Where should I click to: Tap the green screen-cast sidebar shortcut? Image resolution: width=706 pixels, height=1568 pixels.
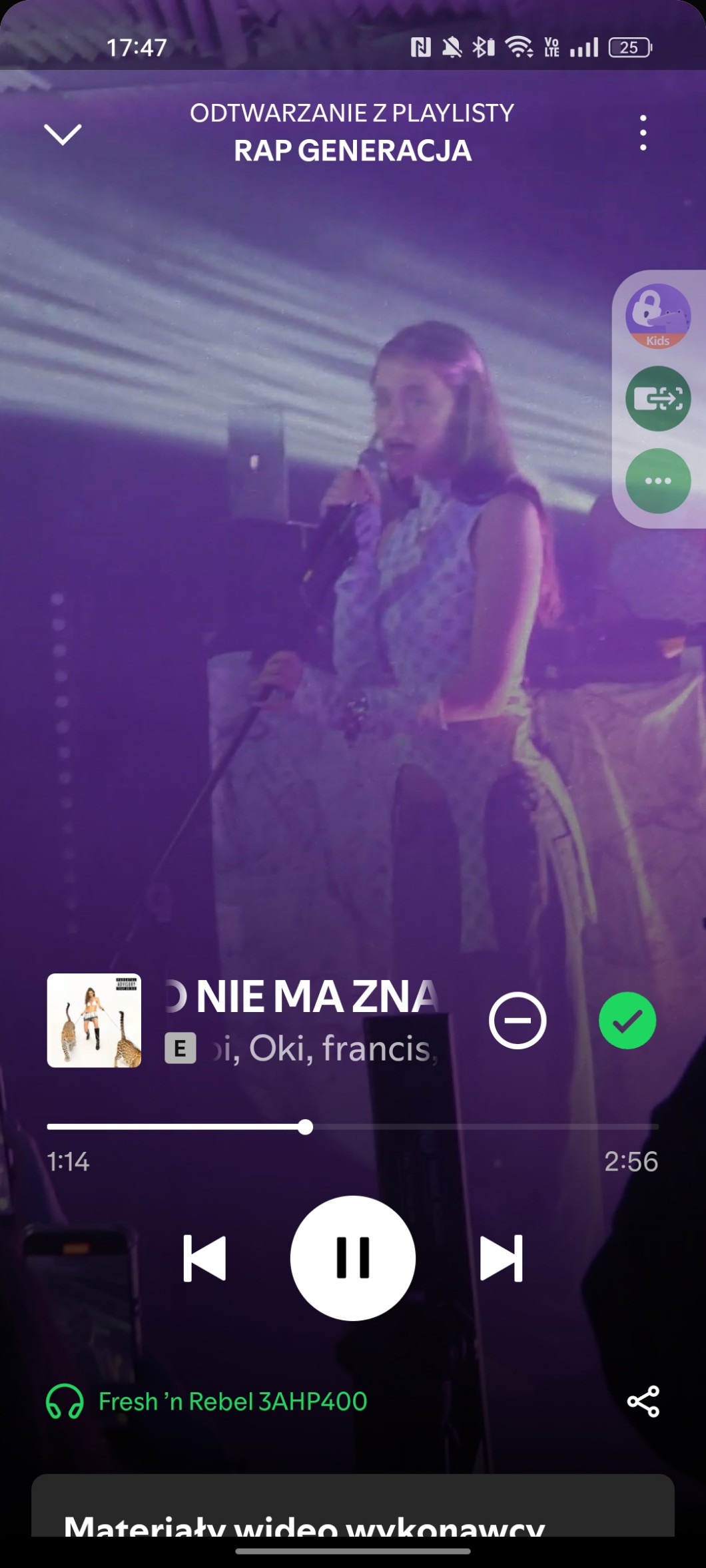pos(658,399)
